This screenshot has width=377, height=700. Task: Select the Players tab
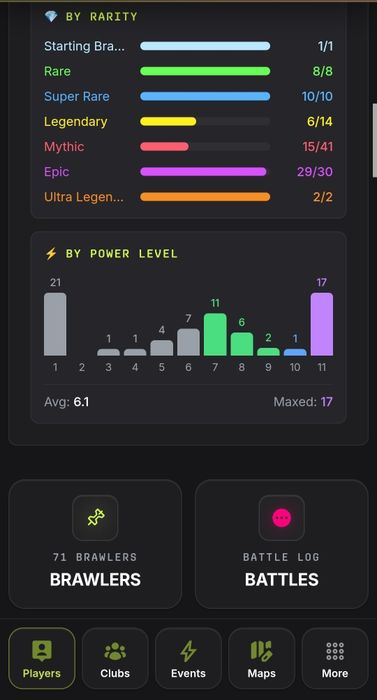[x=42, y=658]
